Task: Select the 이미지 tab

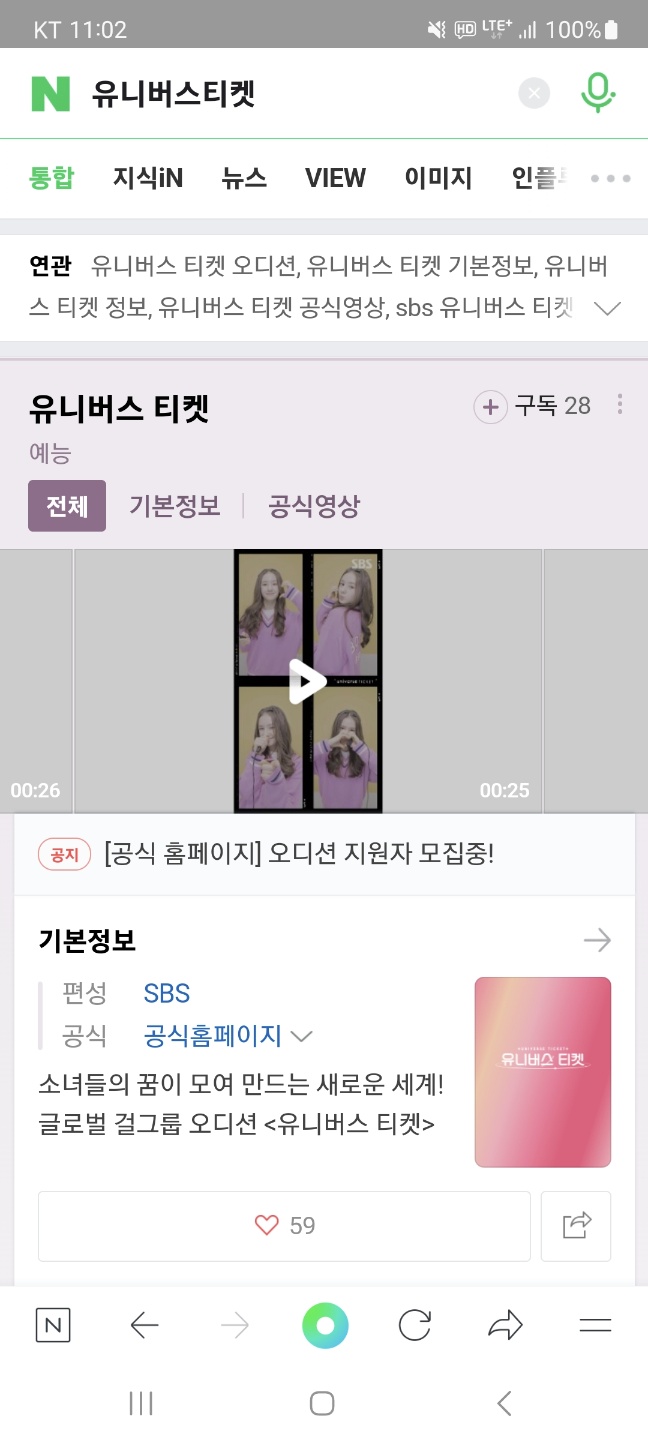Action: (x=438, y=178)
